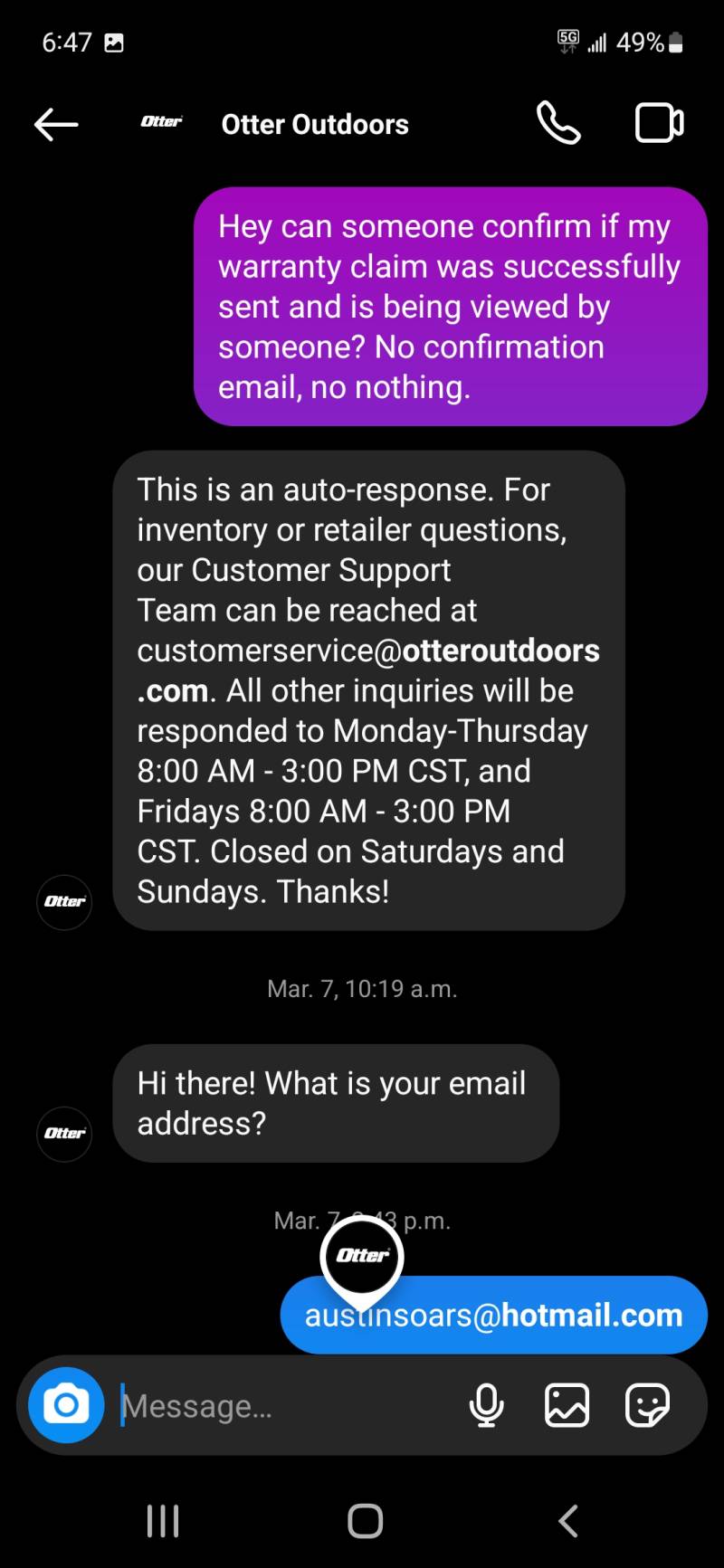The height and width of the screenshot is (1568, 724).
Task: Go to the Android home screen
Action: point(366,1521)
